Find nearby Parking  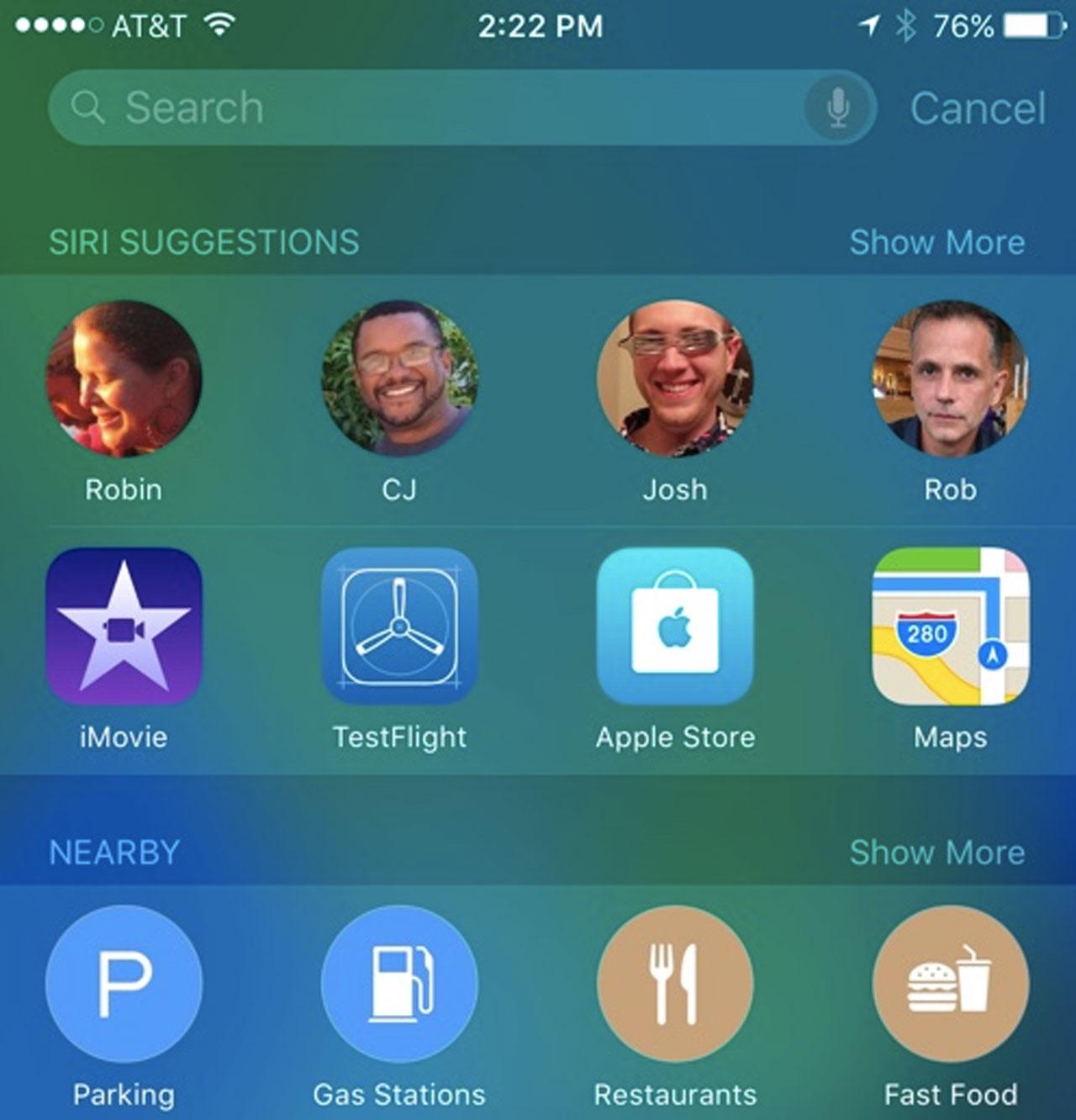click(x=124, y=984)
